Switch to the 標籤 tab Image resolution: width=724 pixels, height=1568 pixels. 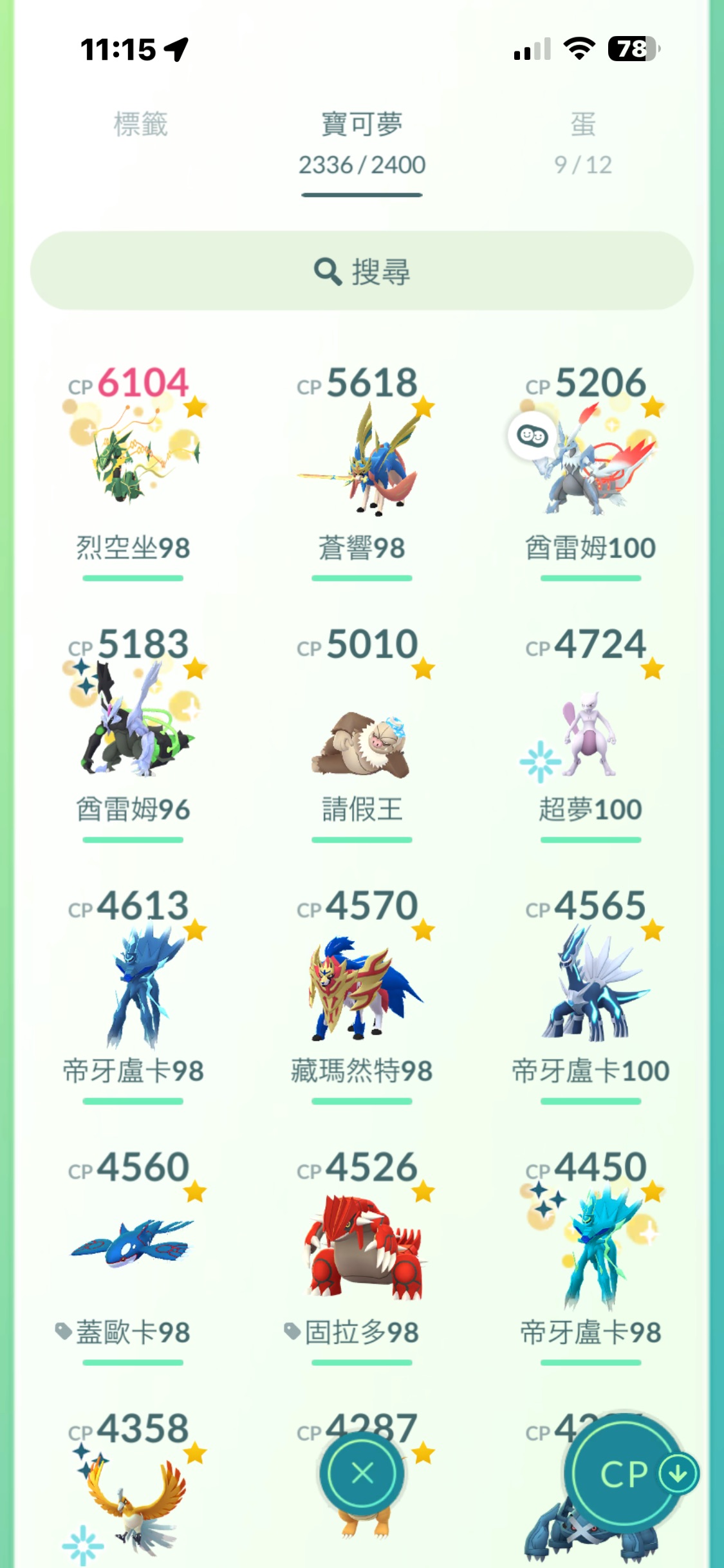pyautogui.click(x=140, y=125)
